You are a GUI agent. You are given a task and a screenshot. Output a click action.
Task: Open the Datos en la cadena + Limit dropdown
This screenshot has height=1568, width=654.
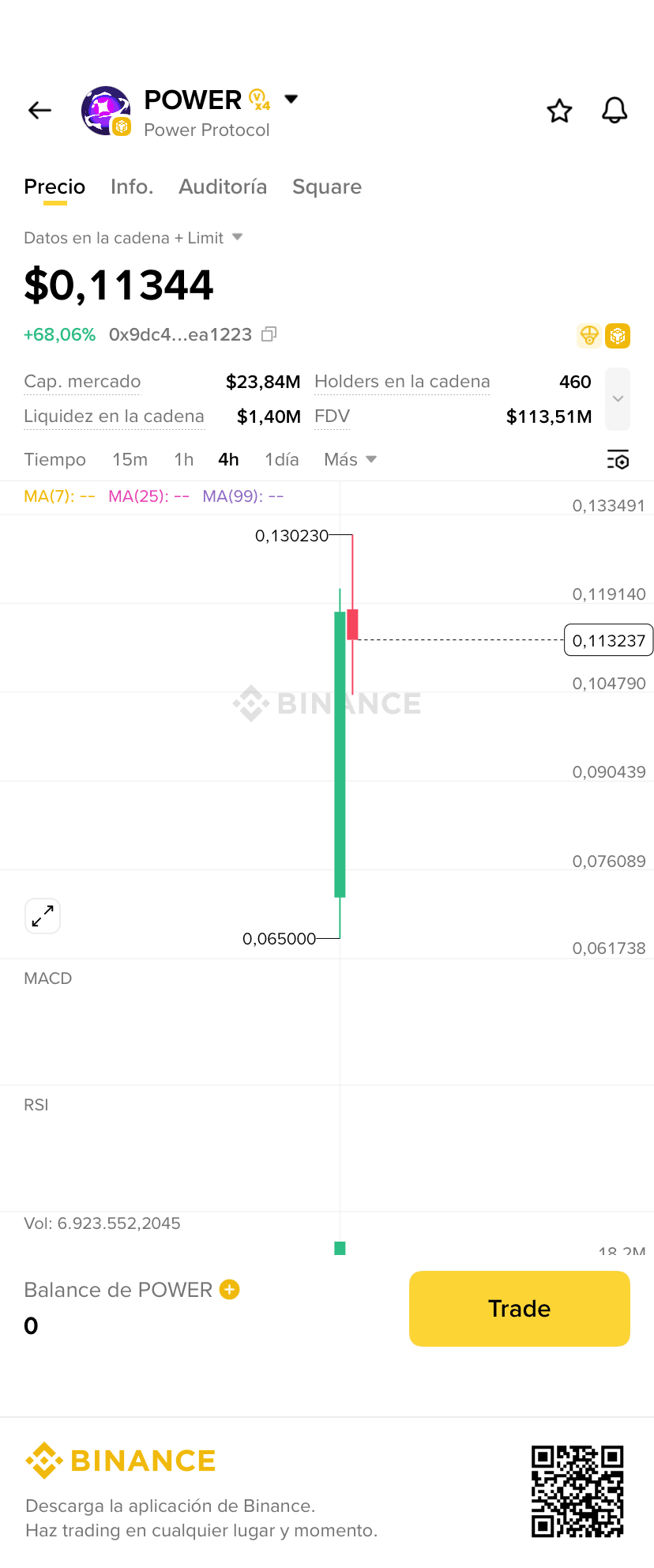pyautogui.click(x=133, y=238)
